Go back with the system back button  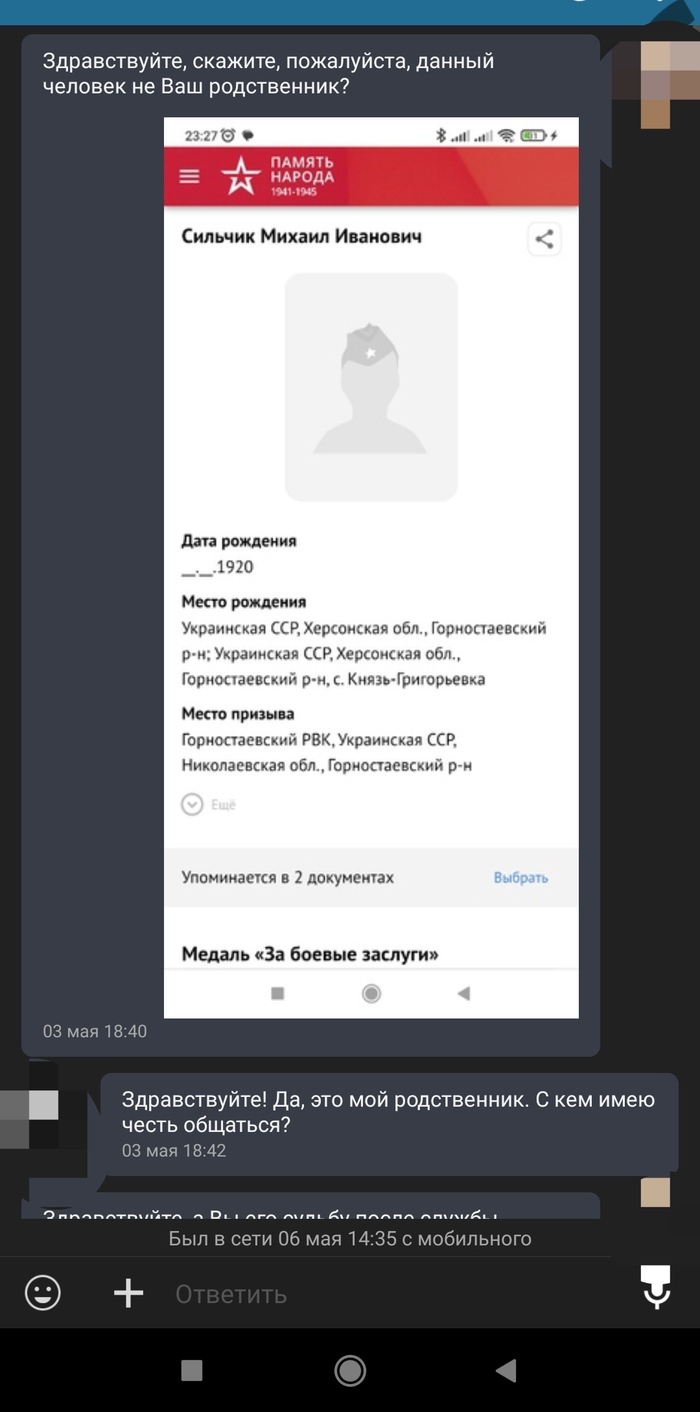point(507,1370)
